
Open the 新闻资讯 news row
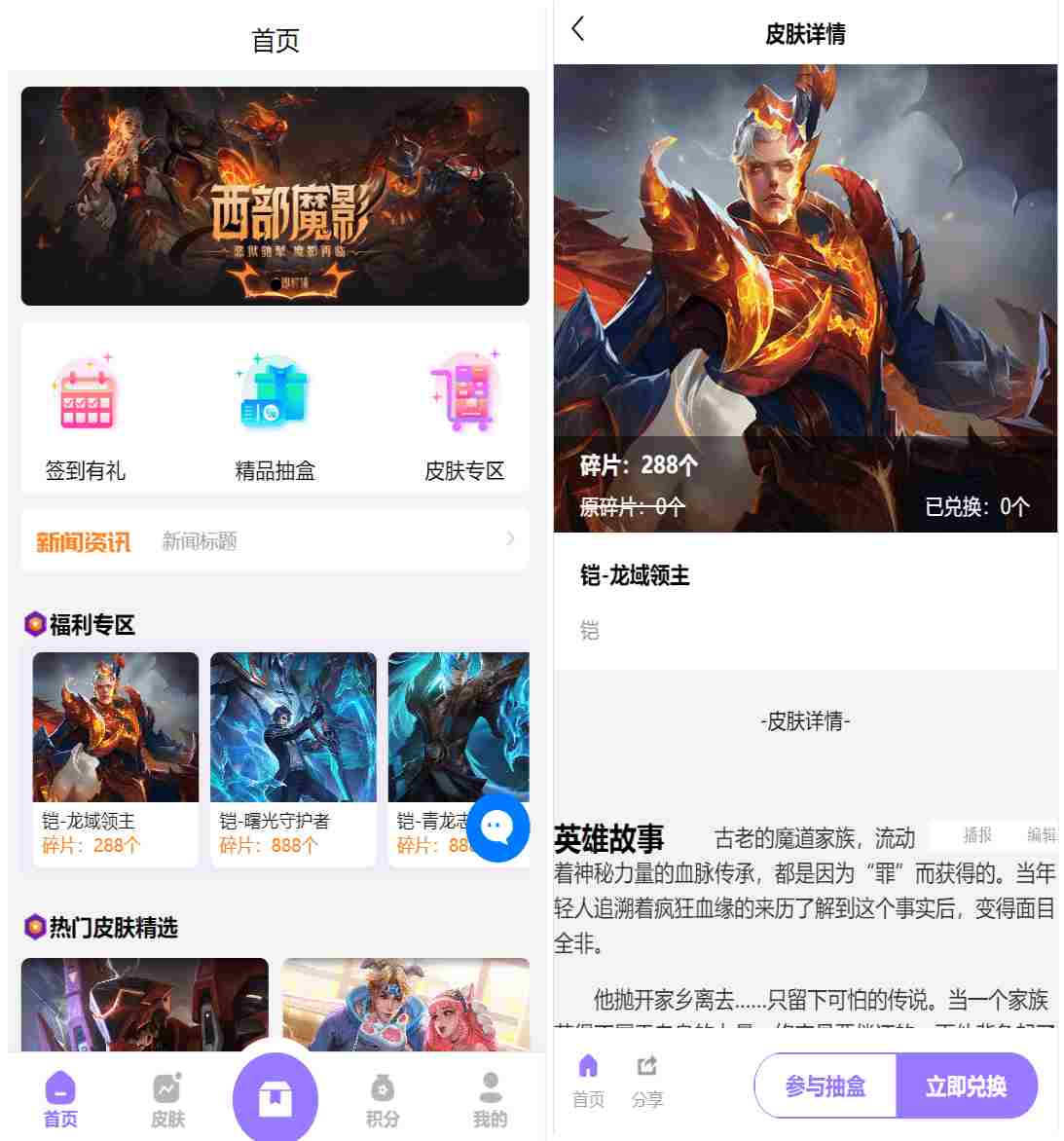pyautogui.click(x=275, y=540)
